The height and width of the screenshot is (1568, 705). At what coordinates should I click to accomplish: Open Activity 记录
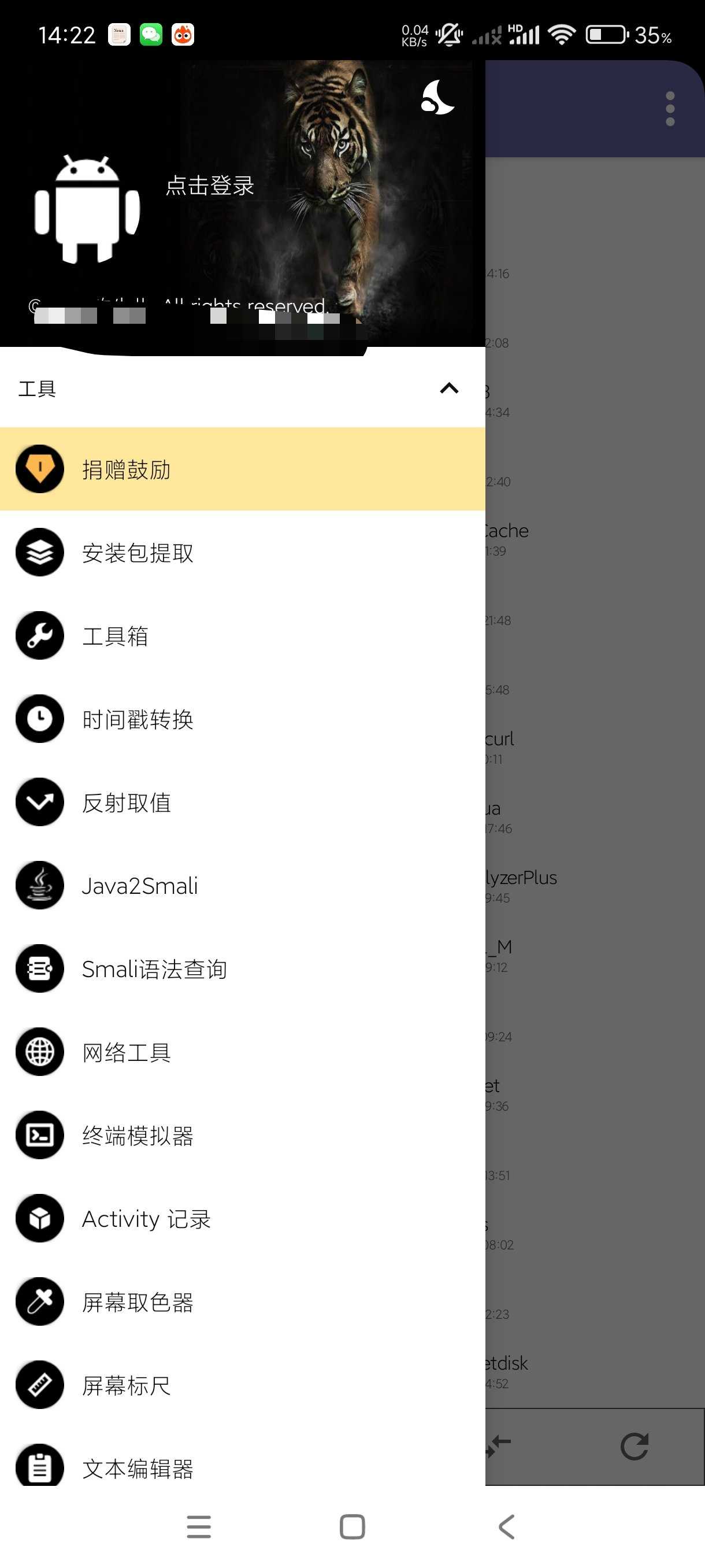[243, 1219]
